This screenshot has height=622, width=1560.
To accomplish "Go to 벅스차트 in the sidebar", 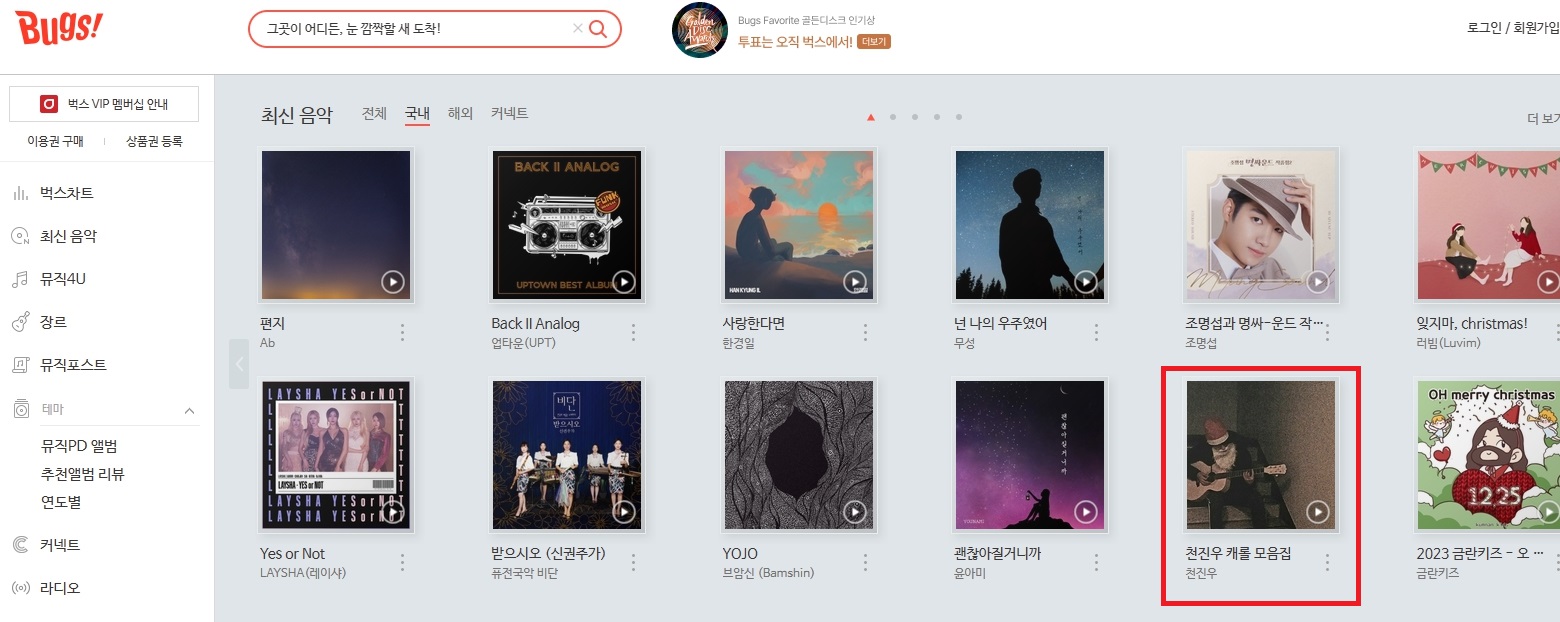I will 67,193.
